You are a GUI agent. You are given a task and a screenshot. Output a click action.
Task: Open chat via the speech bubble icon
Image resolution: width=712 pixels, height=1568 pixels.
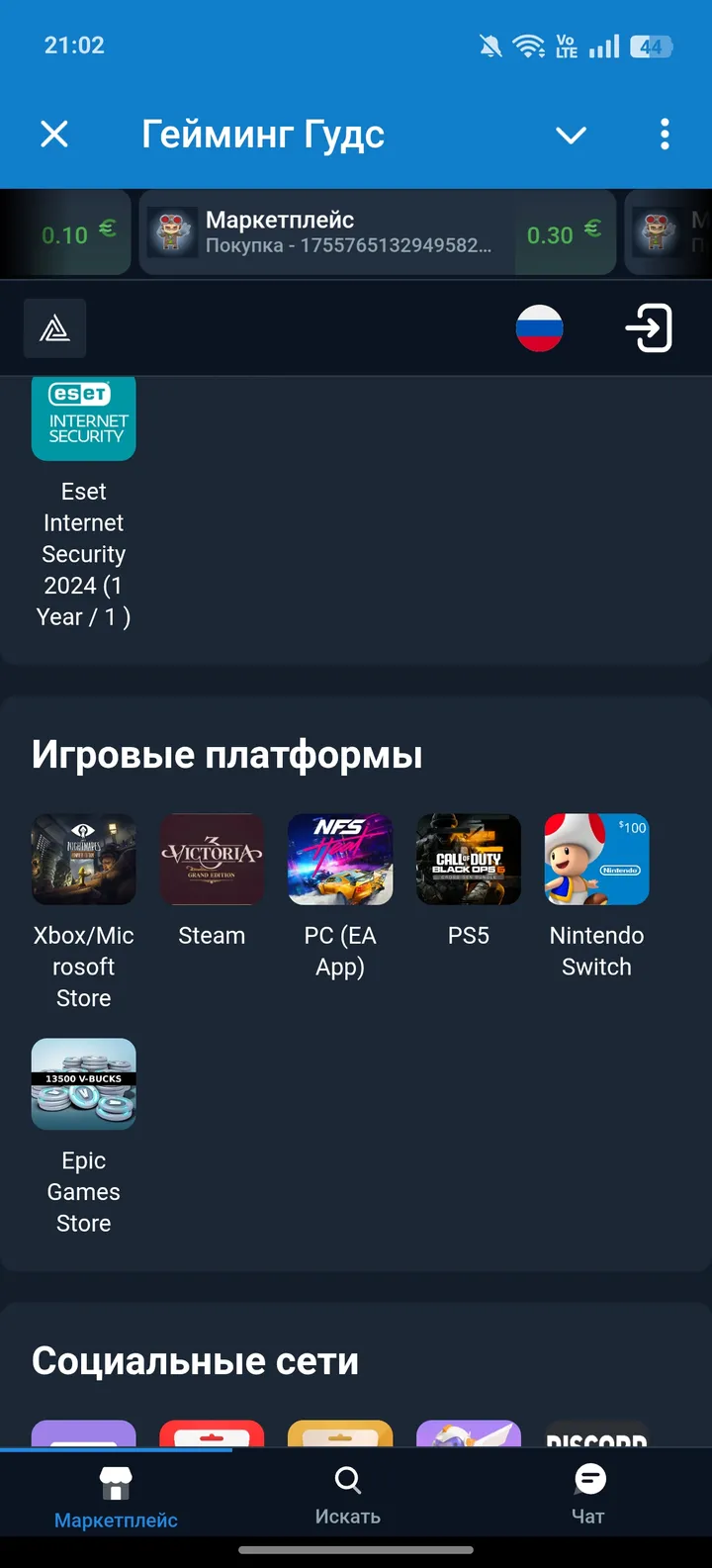click(587, 1491)
